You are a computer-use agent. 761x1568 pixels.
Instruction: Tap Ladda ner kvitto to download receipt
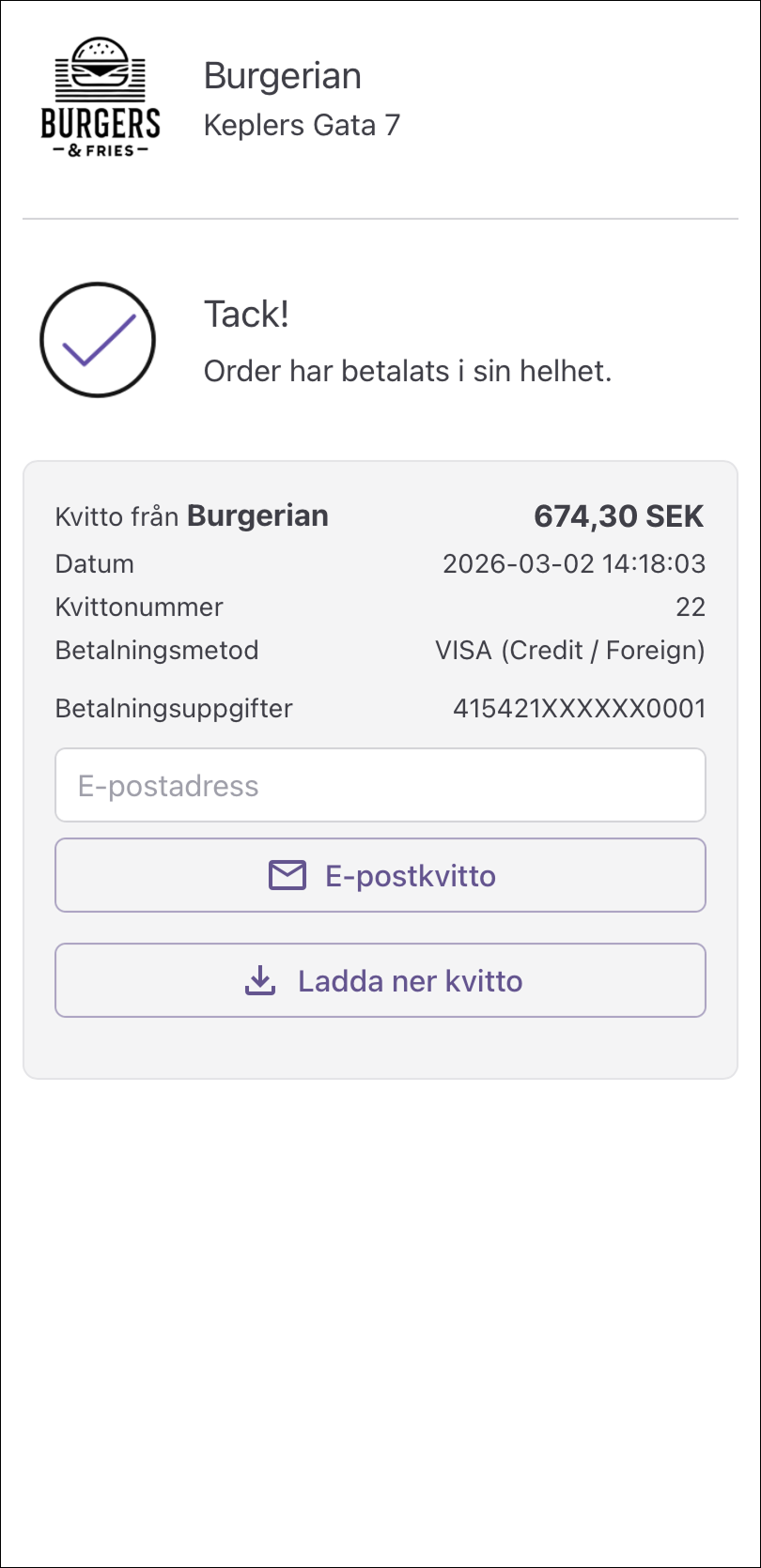point(380,980)
